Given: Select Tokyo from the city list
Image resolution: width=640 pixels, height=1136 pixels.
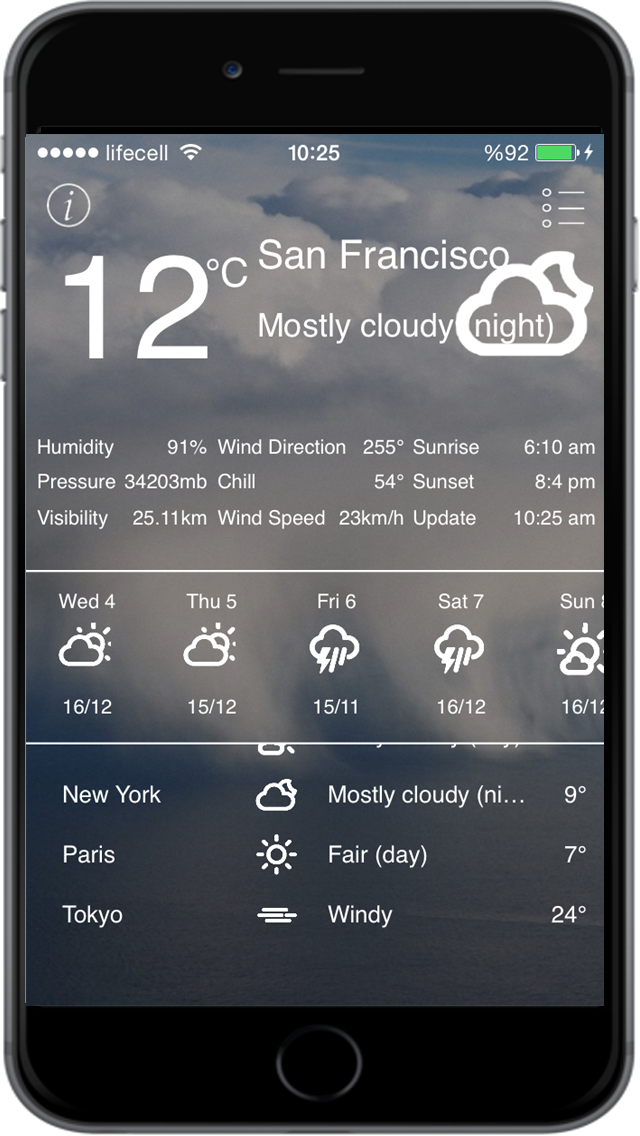Looking at the screenshot, I should pyautogui.click(x=93, y=915).
